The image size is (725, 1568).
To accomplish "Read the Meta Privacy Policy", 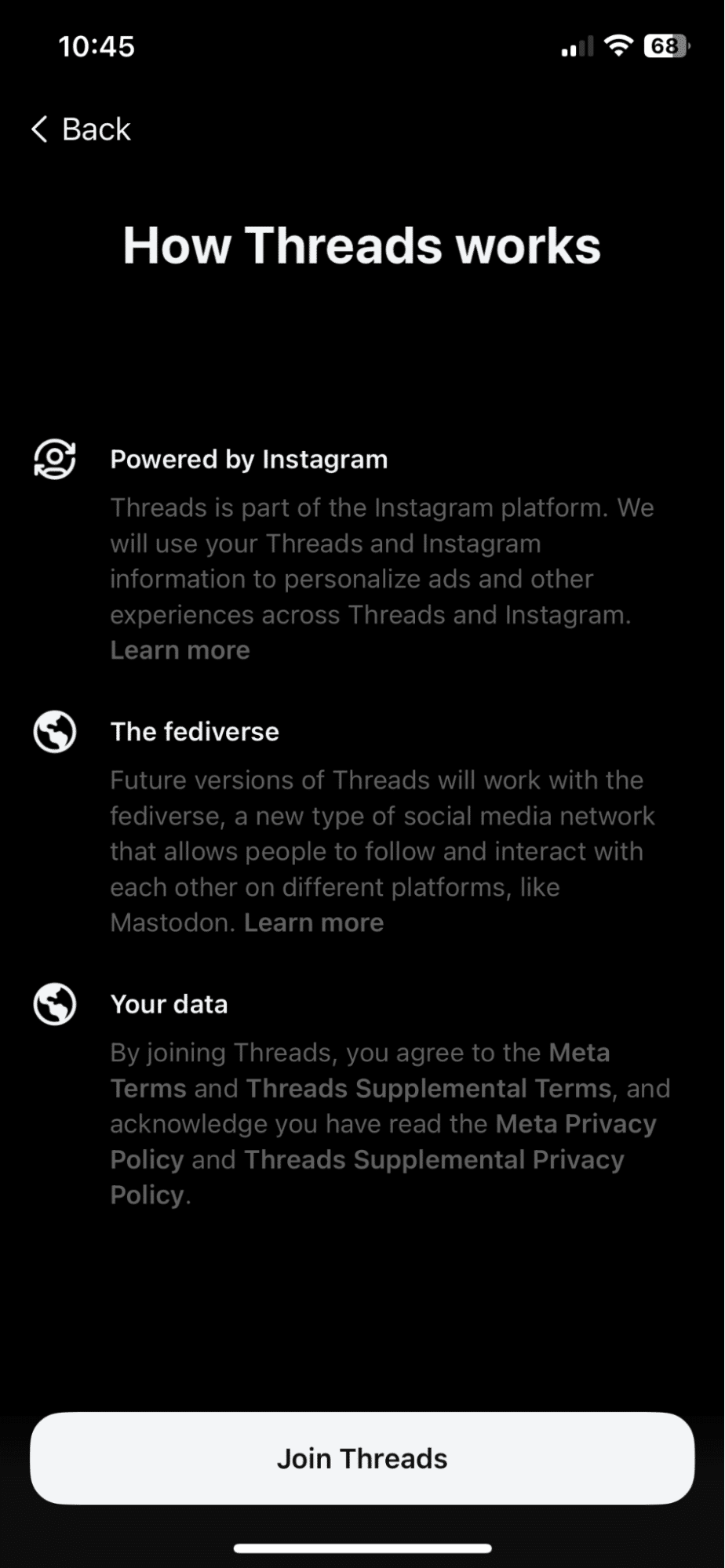I will [x=576, y=1124].
